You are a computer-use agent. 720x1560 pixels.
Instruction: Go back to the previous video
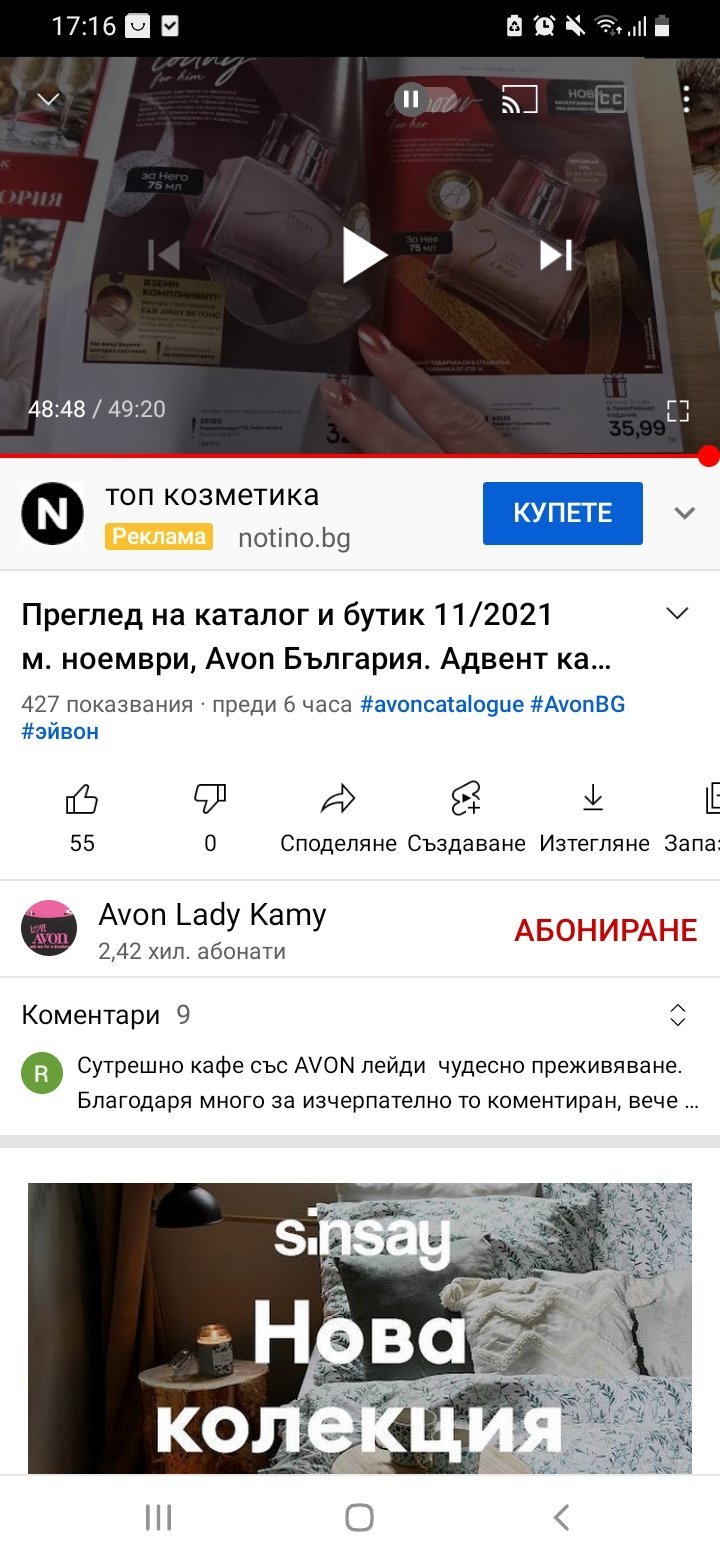(x=164, y=255)
